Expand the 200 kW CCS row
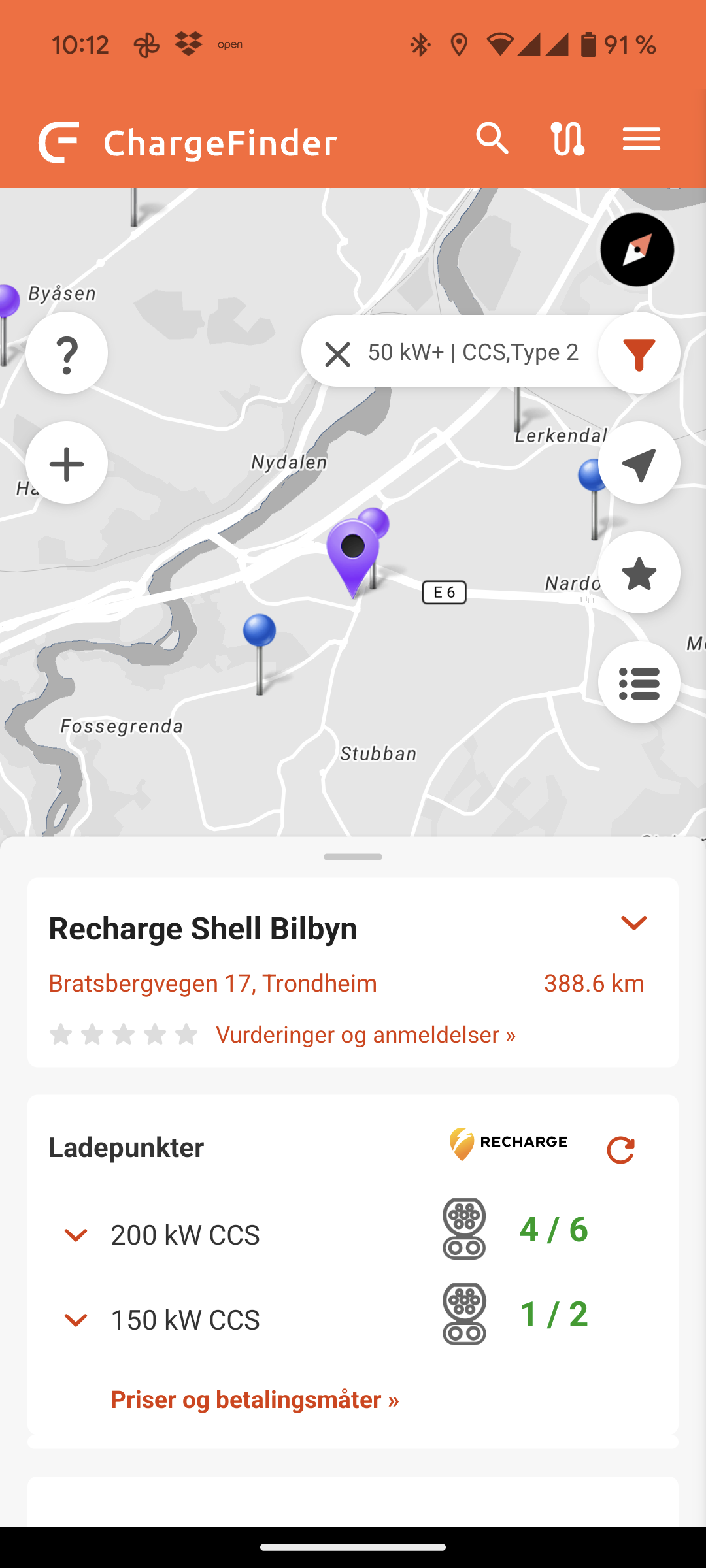This screenshot has height=1568, width=706. click(x=76, y=1235)
